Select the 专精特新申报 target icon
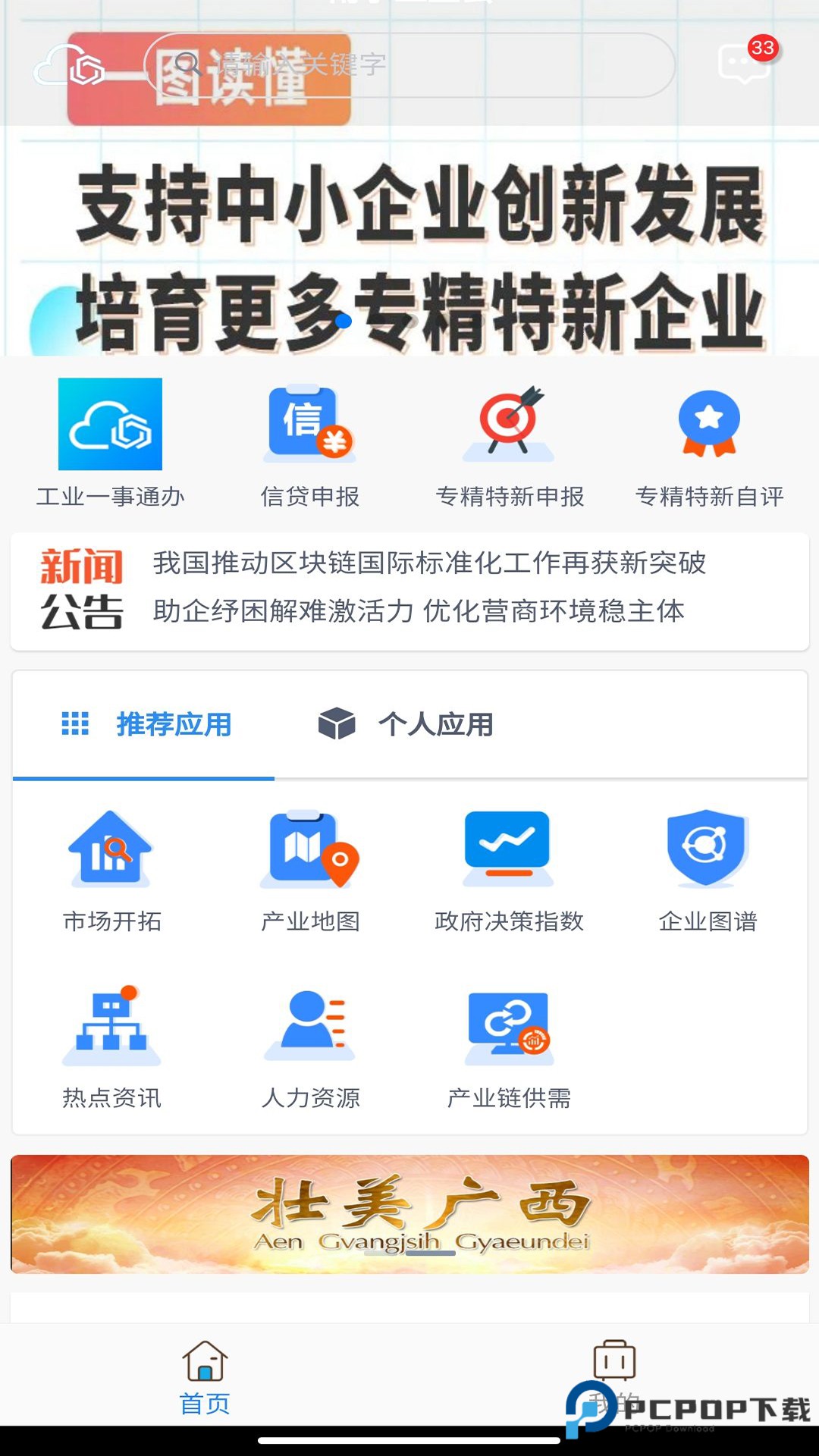Screen dimensions: 819x1456 tap(510, 425)
